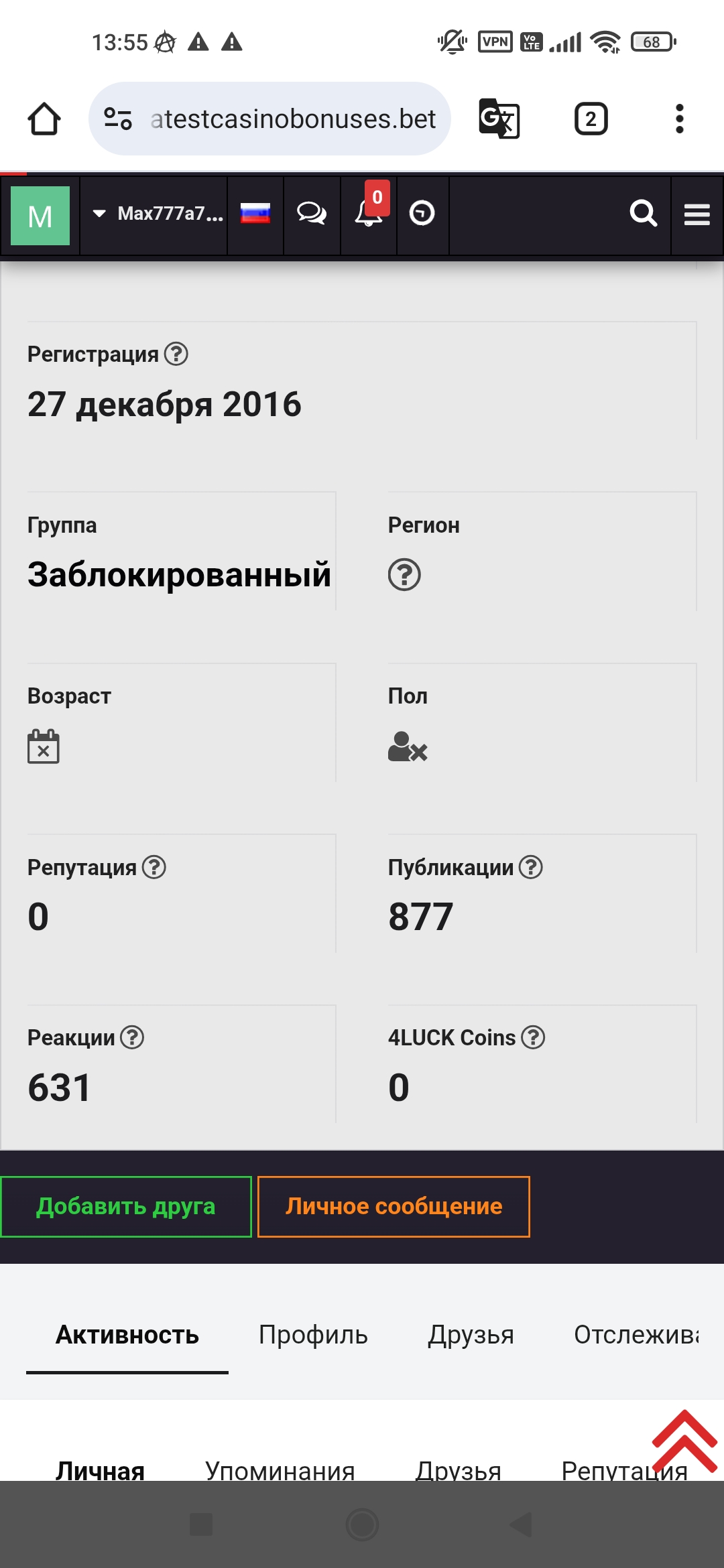Open the browser home page
The image size is (724, 1568).
(x=44, y=119)
